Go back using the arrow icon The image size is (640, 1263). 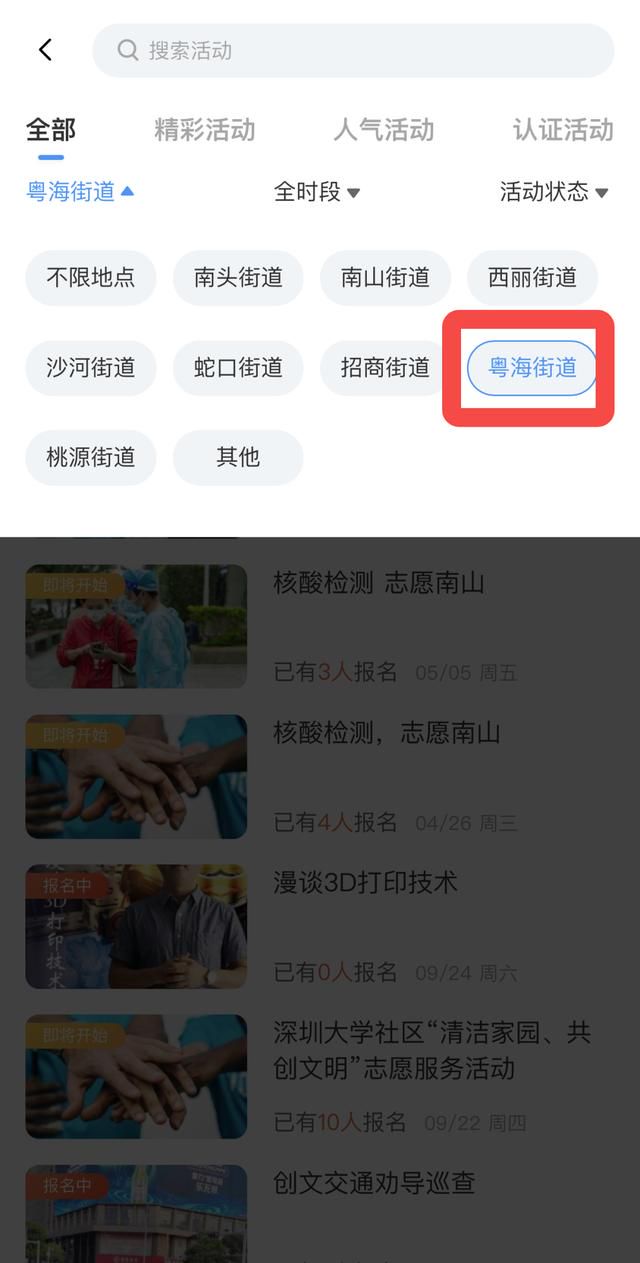[x=45, y=50]
